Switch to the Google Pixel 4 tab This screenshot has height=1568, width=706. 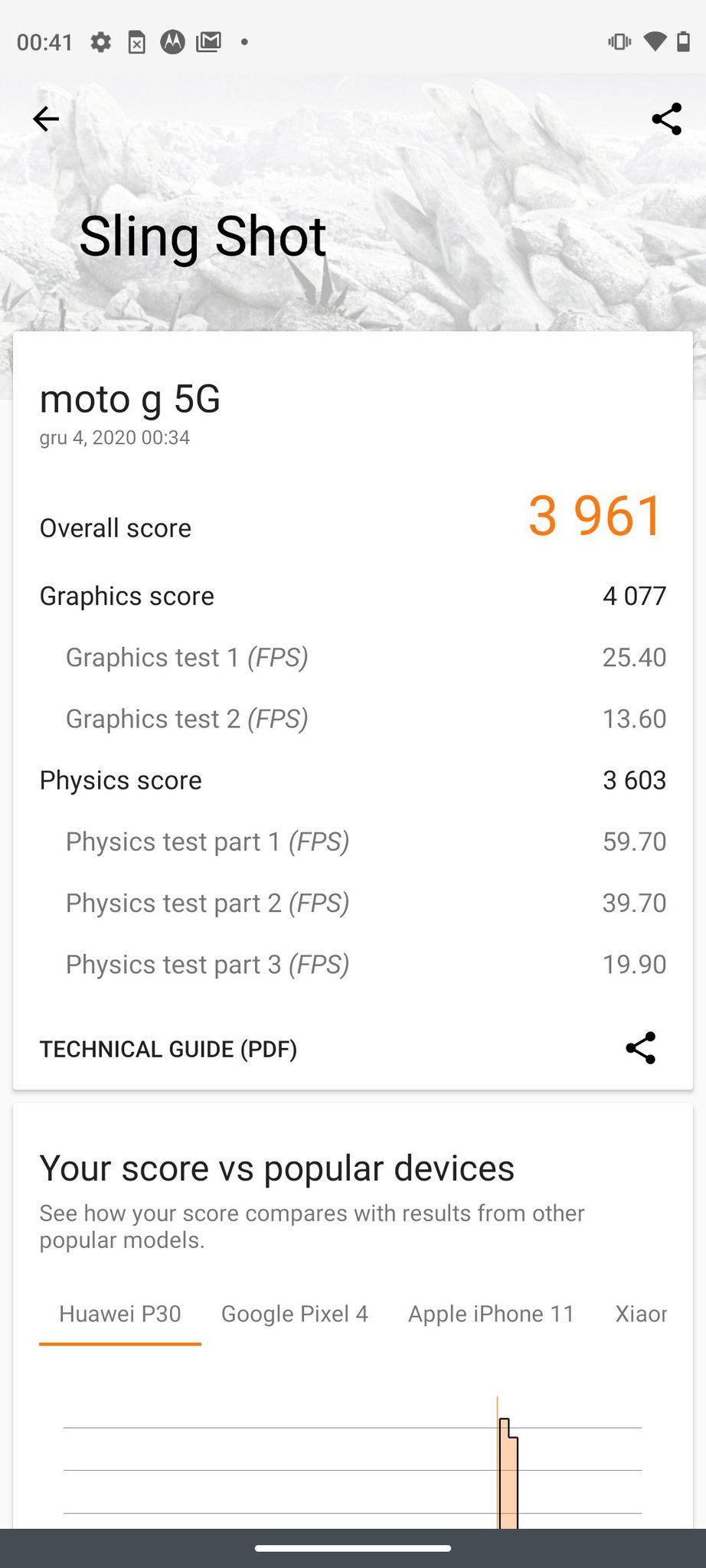click(295, 1314)
